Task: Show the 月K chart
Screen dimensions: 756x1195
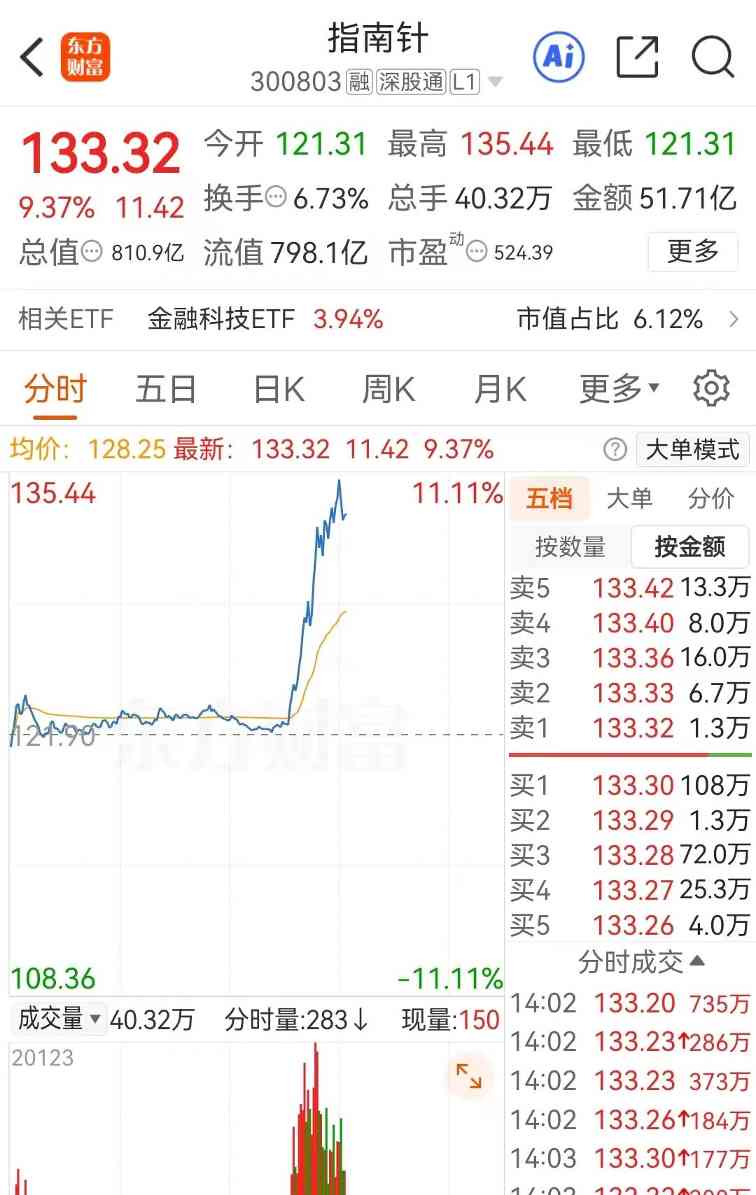Action: pyautogui.click(x=499, y=389)
